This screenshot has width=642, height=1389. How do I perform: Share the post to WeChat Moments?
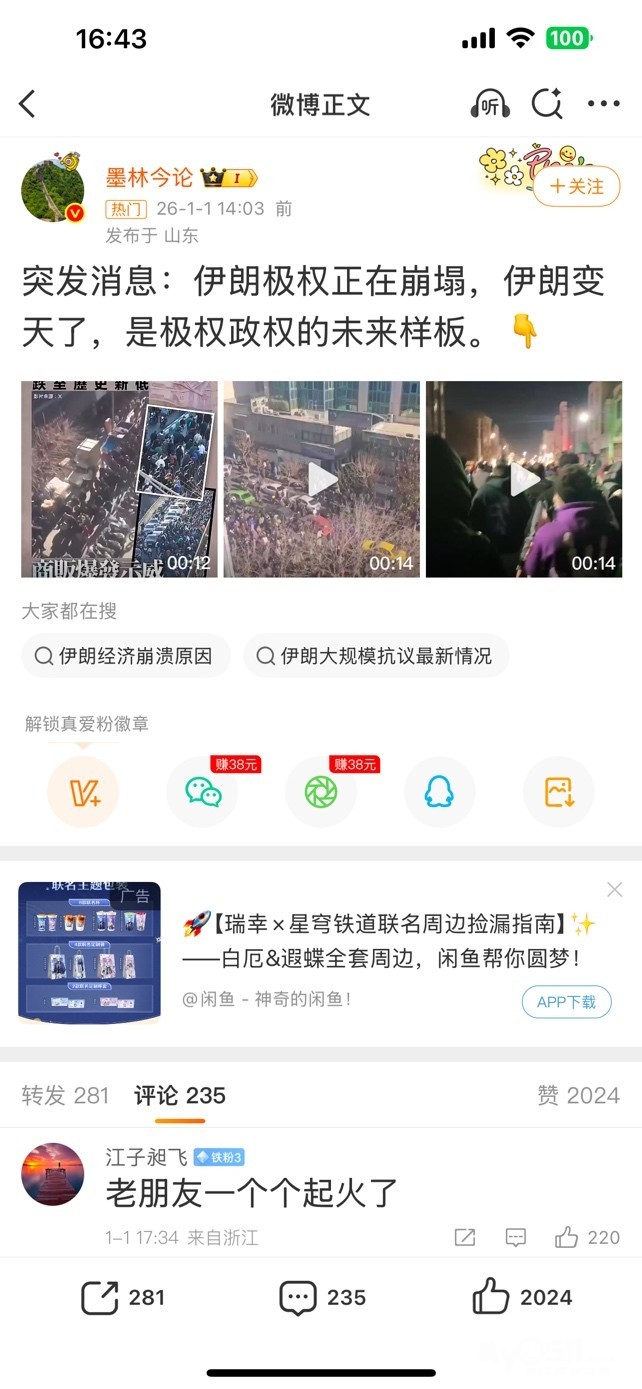tap(321, 793)
